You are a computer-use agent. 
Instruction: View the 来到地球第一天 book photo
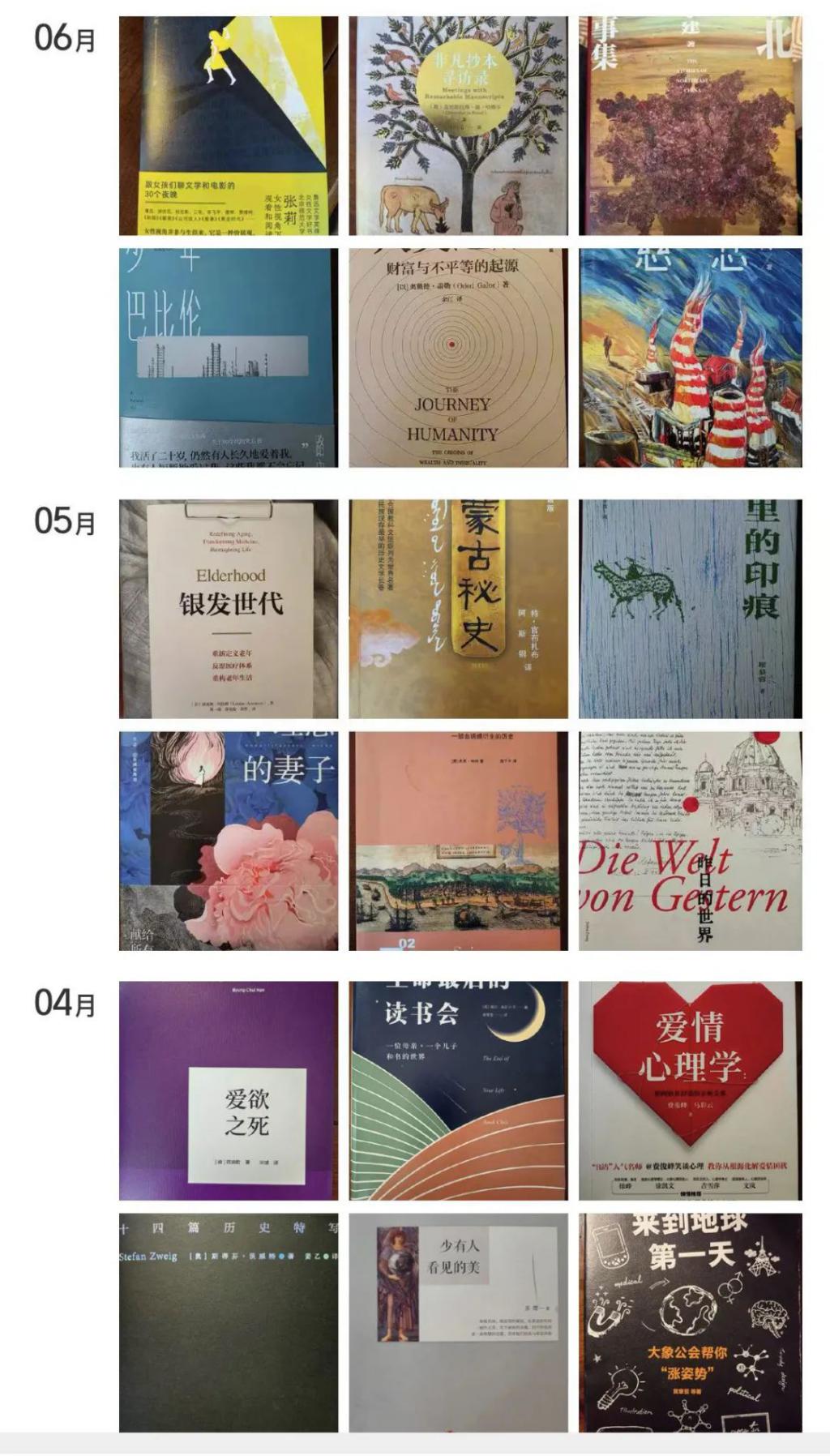(690, 1322)
